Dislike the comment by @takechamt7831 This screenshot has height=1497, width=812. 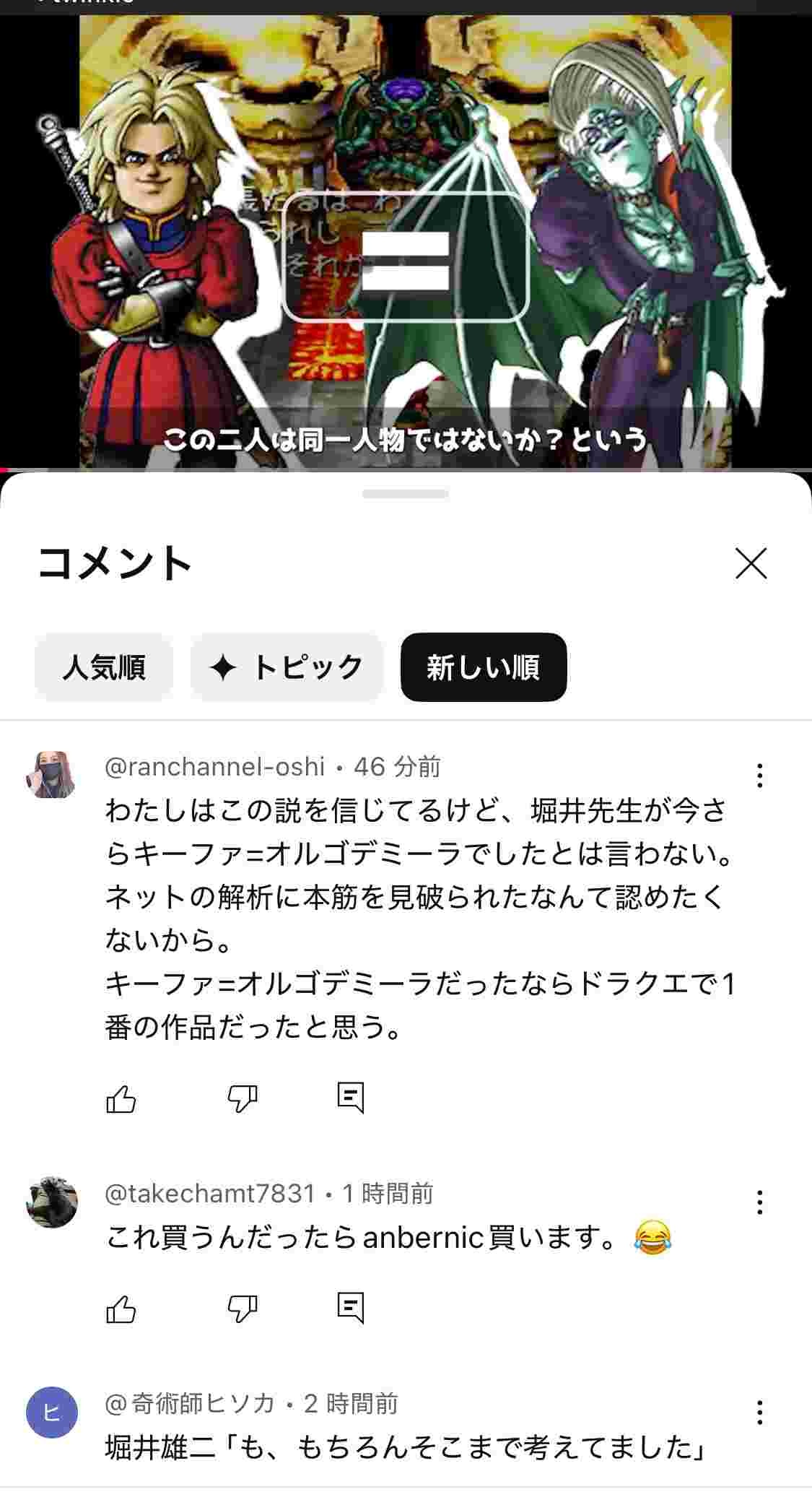242,1309
